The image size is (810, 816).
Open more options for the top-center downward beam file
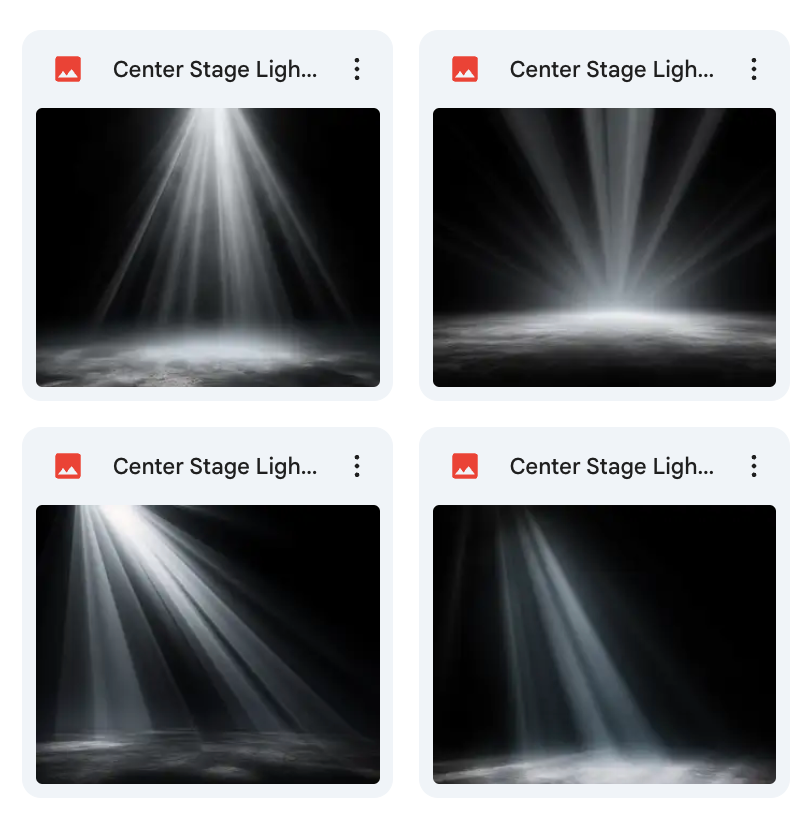[357, 69]
